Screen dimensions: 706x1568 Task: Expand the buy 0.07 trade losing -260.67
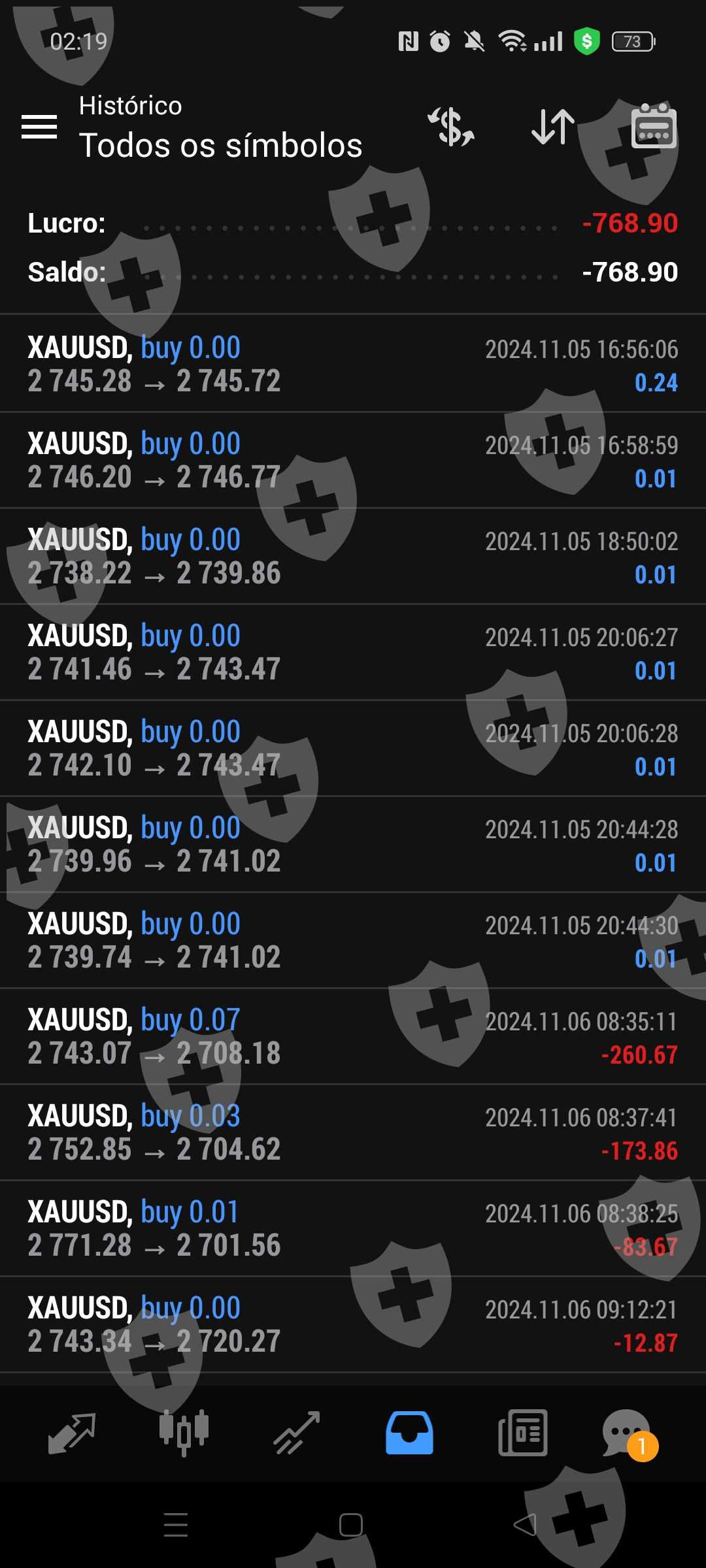pos(353,1036)
